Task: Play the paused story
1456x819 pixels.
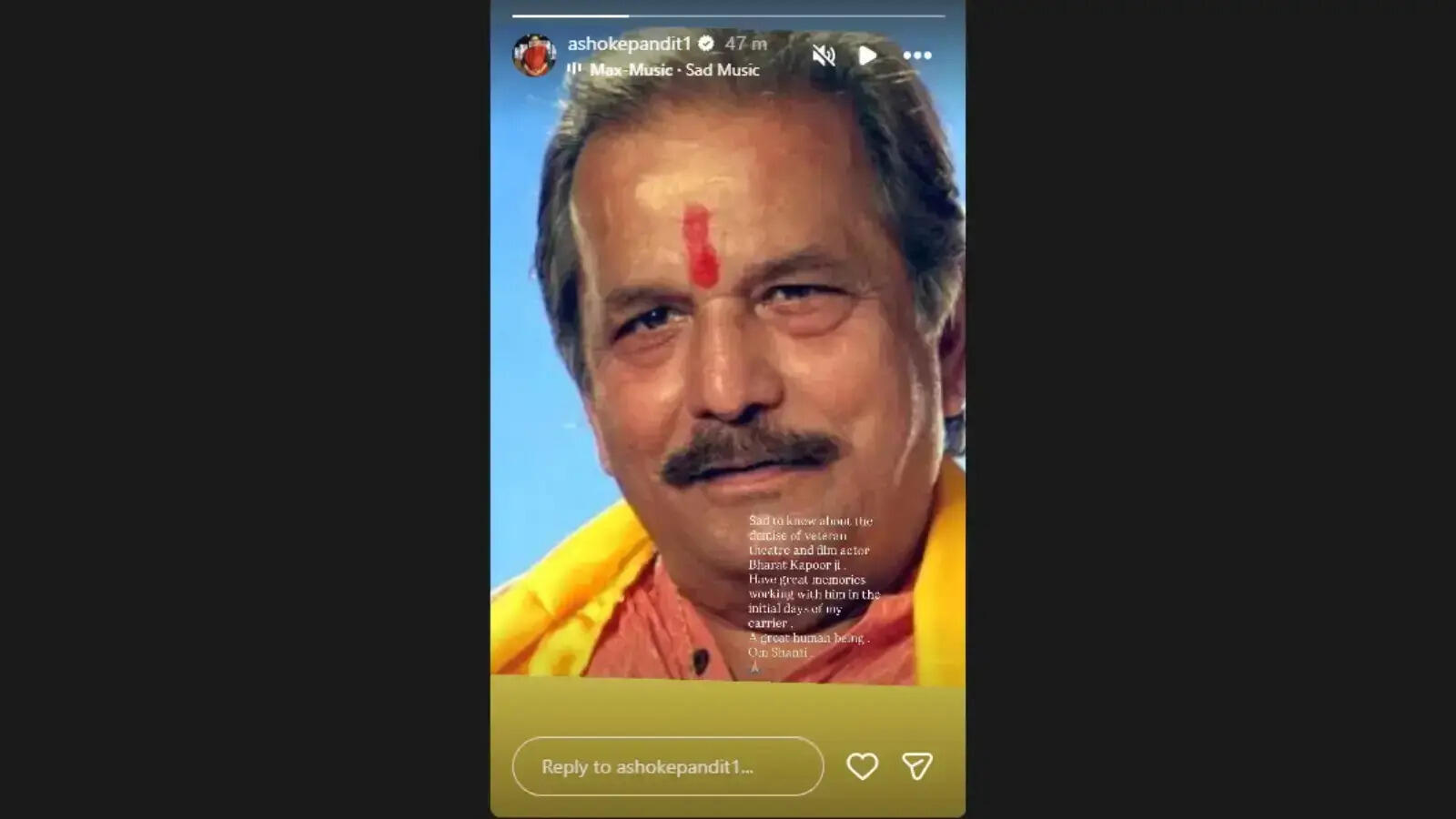Action: (x=867, y=56)
